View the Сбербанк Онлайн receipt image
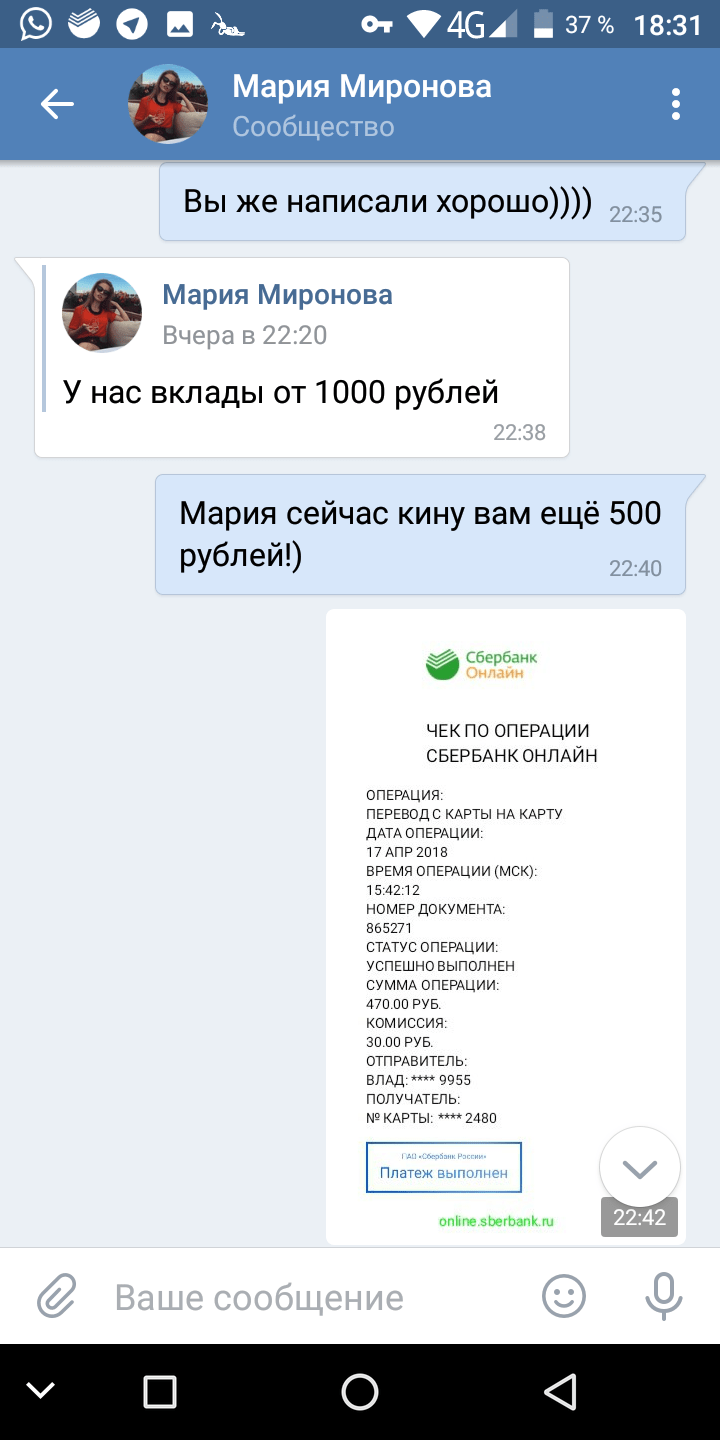The height and width of the screenshot is (1440, 720). coord(506,926)
